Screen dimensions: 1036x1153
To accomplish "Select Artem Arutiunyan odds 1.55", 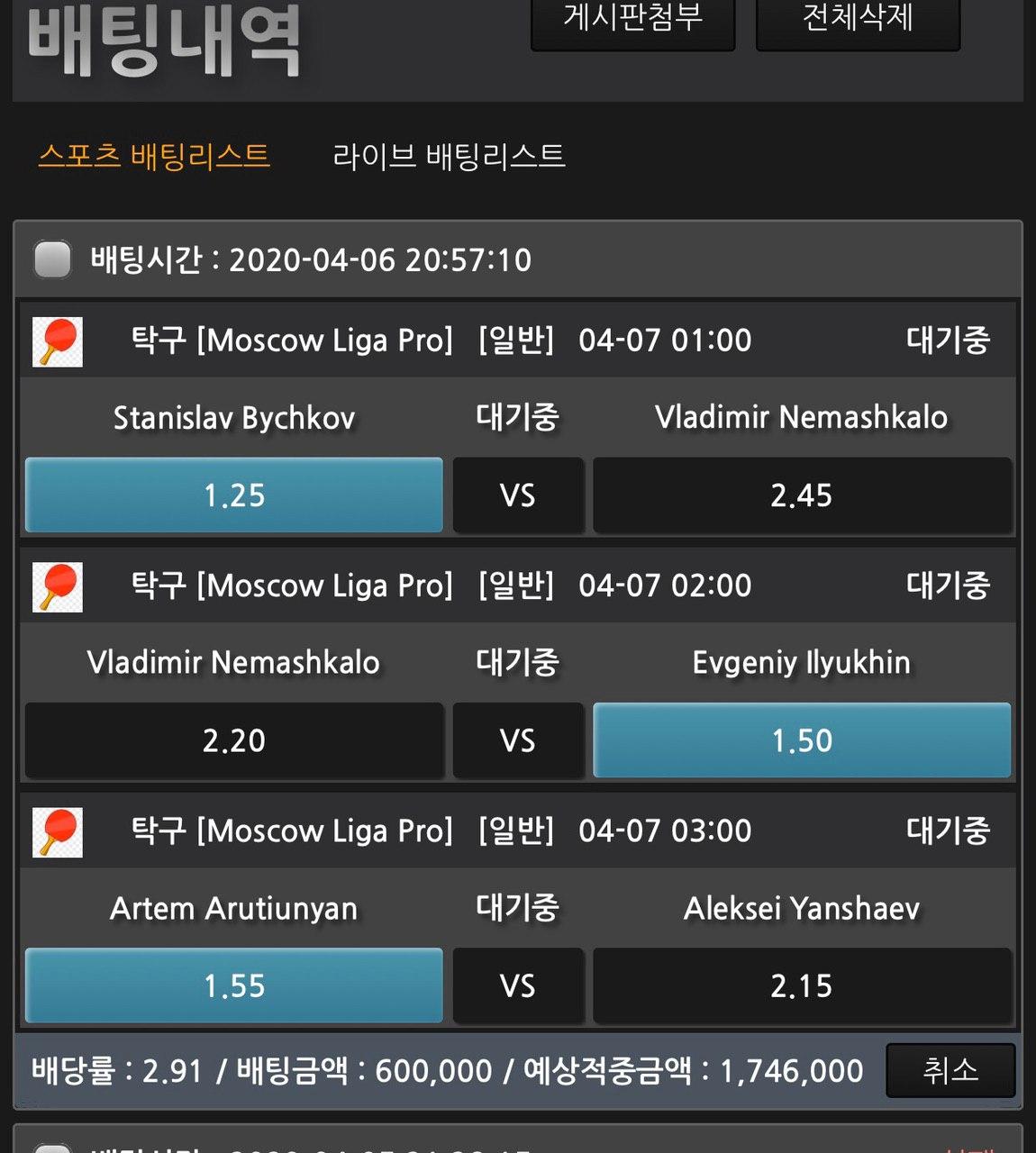I will pyautogui.click(x=234, y=985).
